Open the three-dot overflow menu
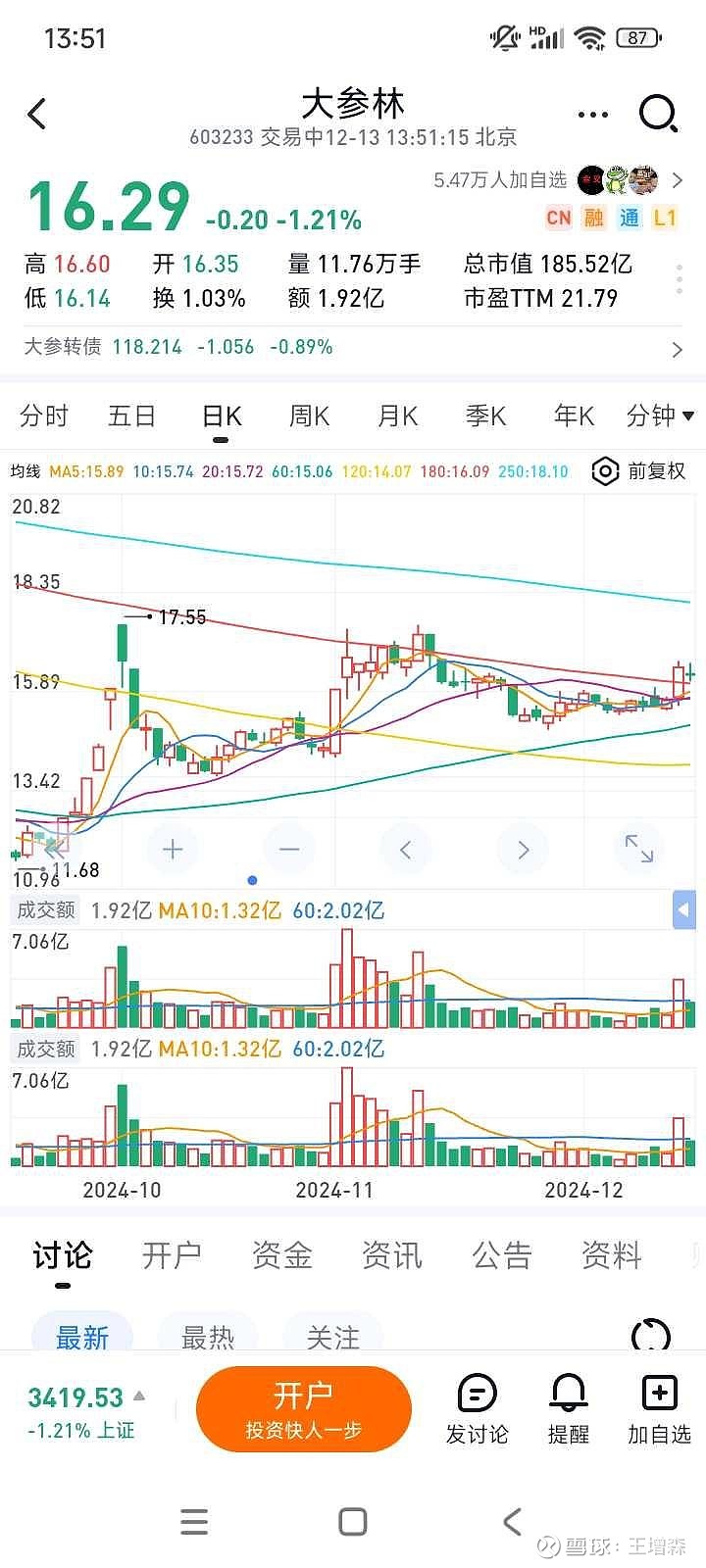Image resolution: width=706 pixels, height=1568 pixels. click(x=593, y=115)
